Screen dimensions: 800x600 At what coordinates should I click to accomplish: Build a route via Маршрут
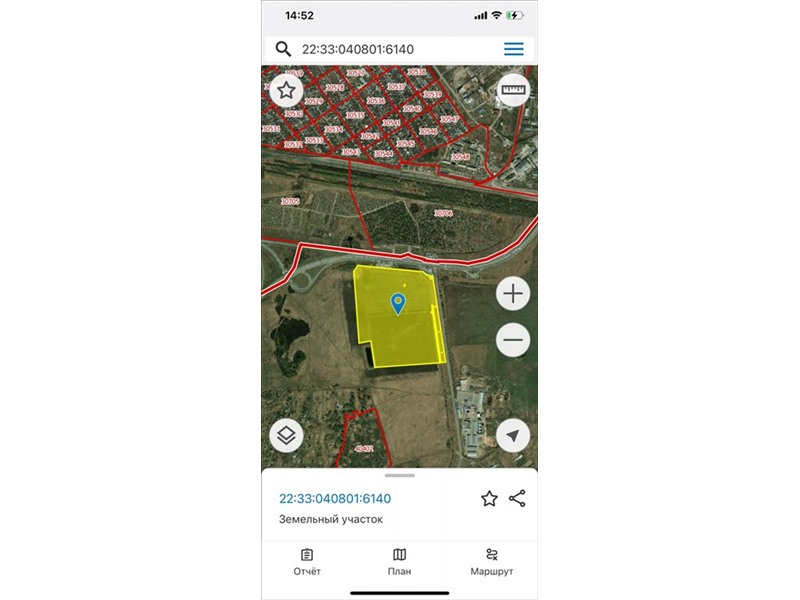(x=491, y=562)
